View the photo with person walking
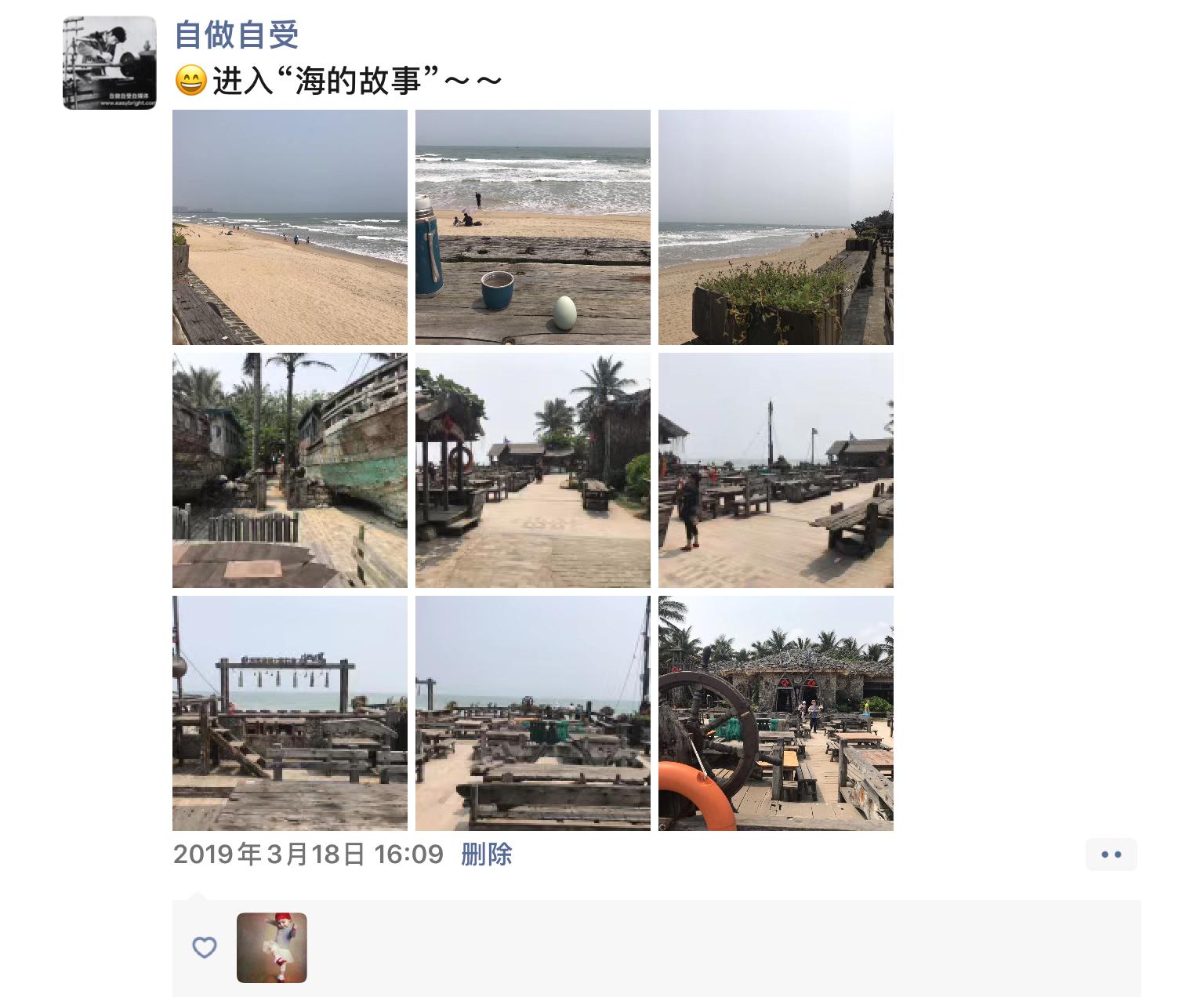The image size is (1204, 1005). click(775, 470)
